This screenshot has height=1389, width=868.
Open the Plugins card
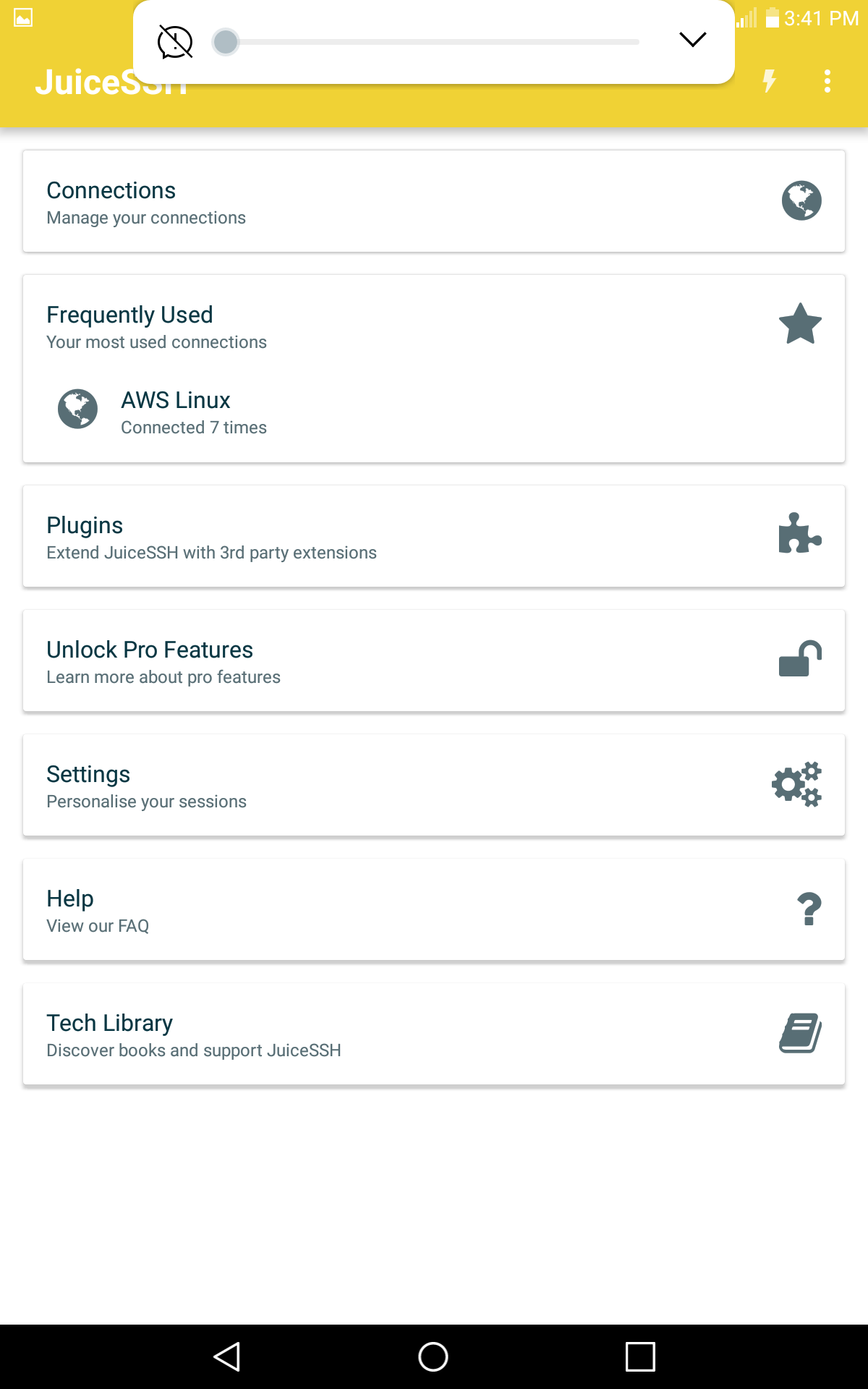point(434,536)
